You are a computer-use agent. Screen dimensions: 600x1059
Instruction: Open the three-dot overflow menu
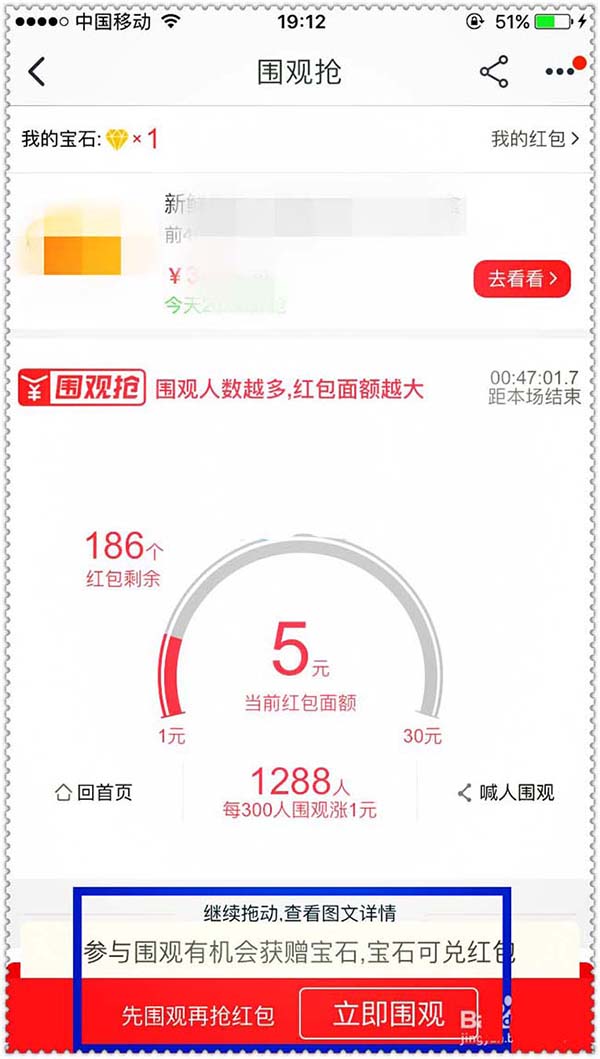[561, 72]
